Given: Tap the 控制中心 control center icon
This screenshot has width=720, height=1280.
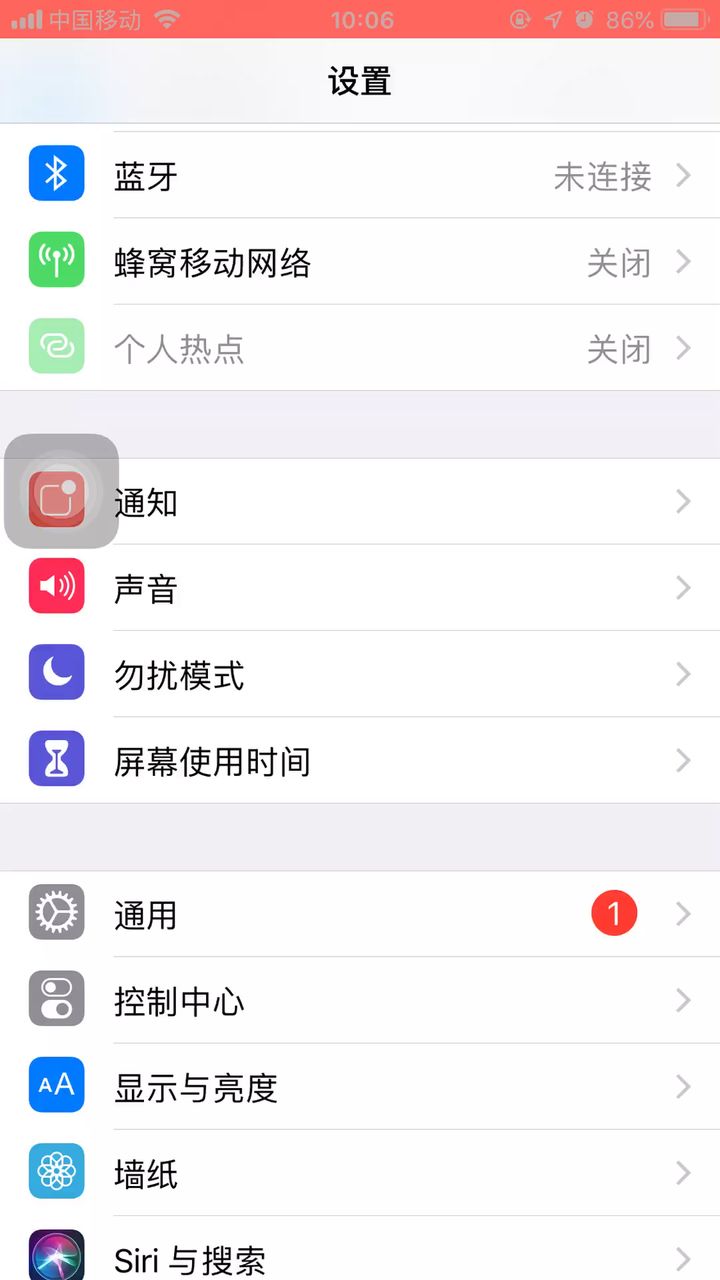Looking at the screenshot, I should [56, 1001].
